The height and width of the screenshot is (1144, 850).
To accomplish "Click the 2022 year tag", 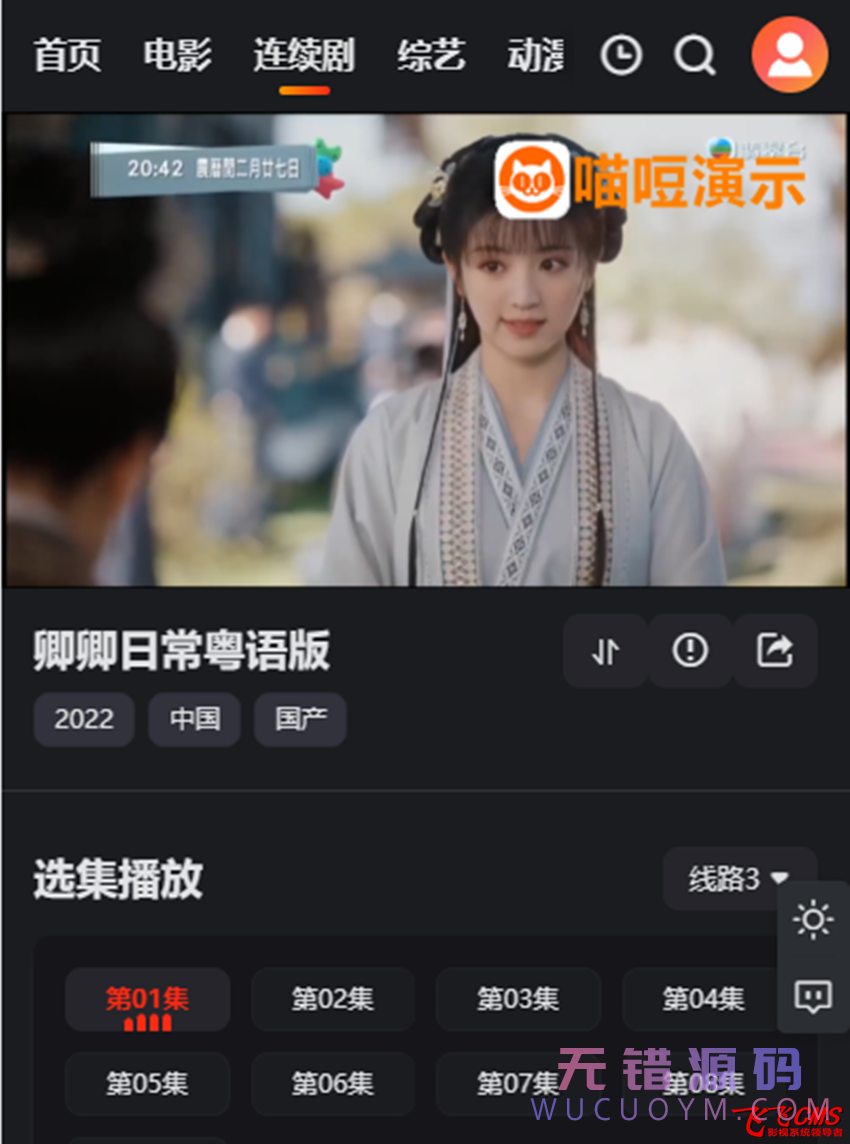I will coord(83,719).
